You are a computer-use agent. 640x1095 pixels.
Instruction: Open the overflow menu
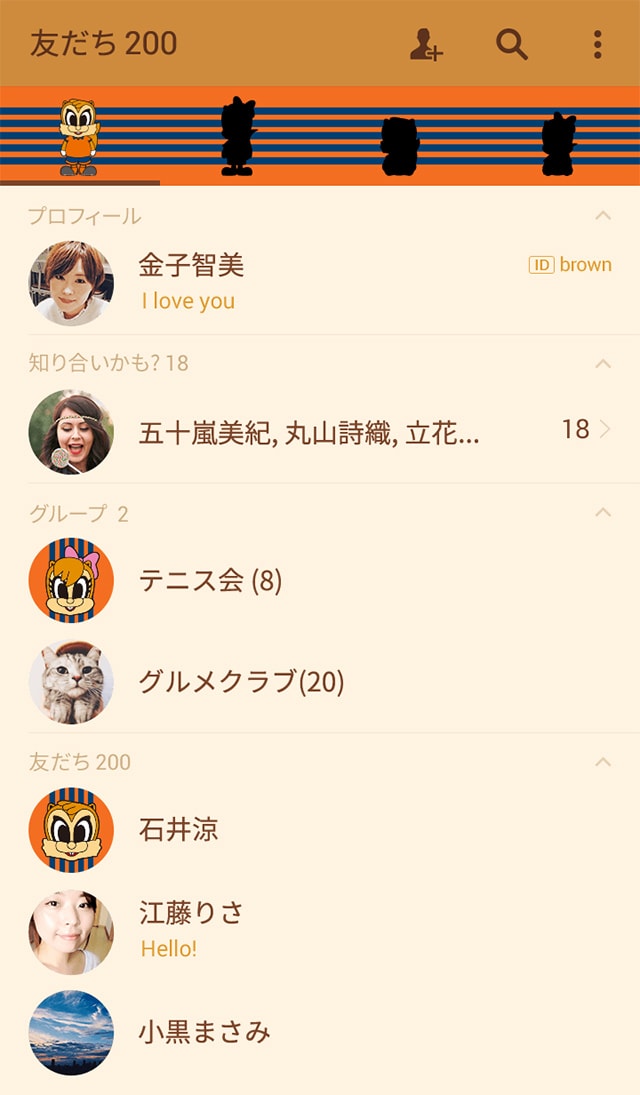tap(597, 45)
